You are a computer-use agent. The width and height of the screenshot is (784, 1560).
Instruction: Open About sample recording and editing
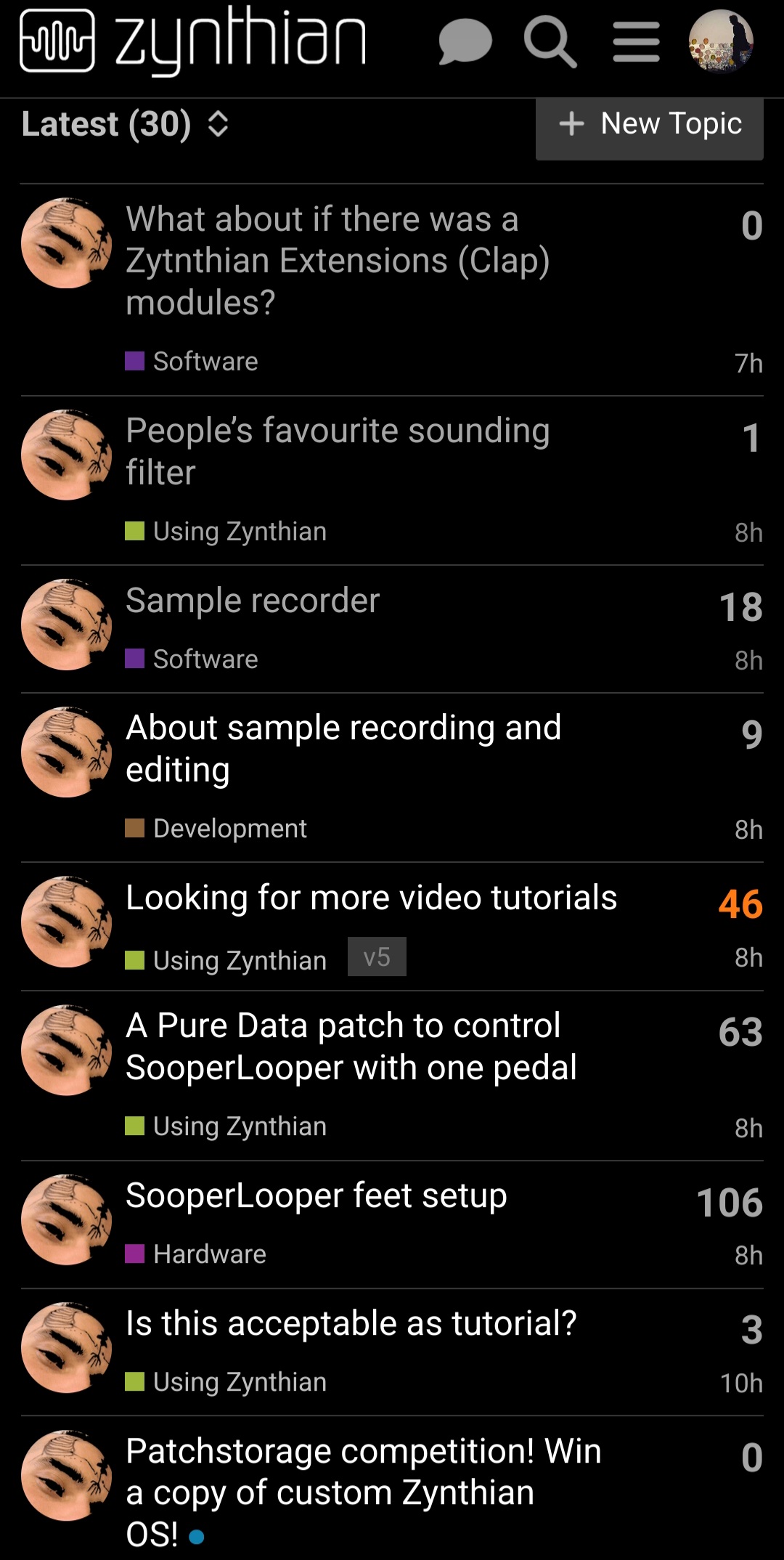[343, 749]
